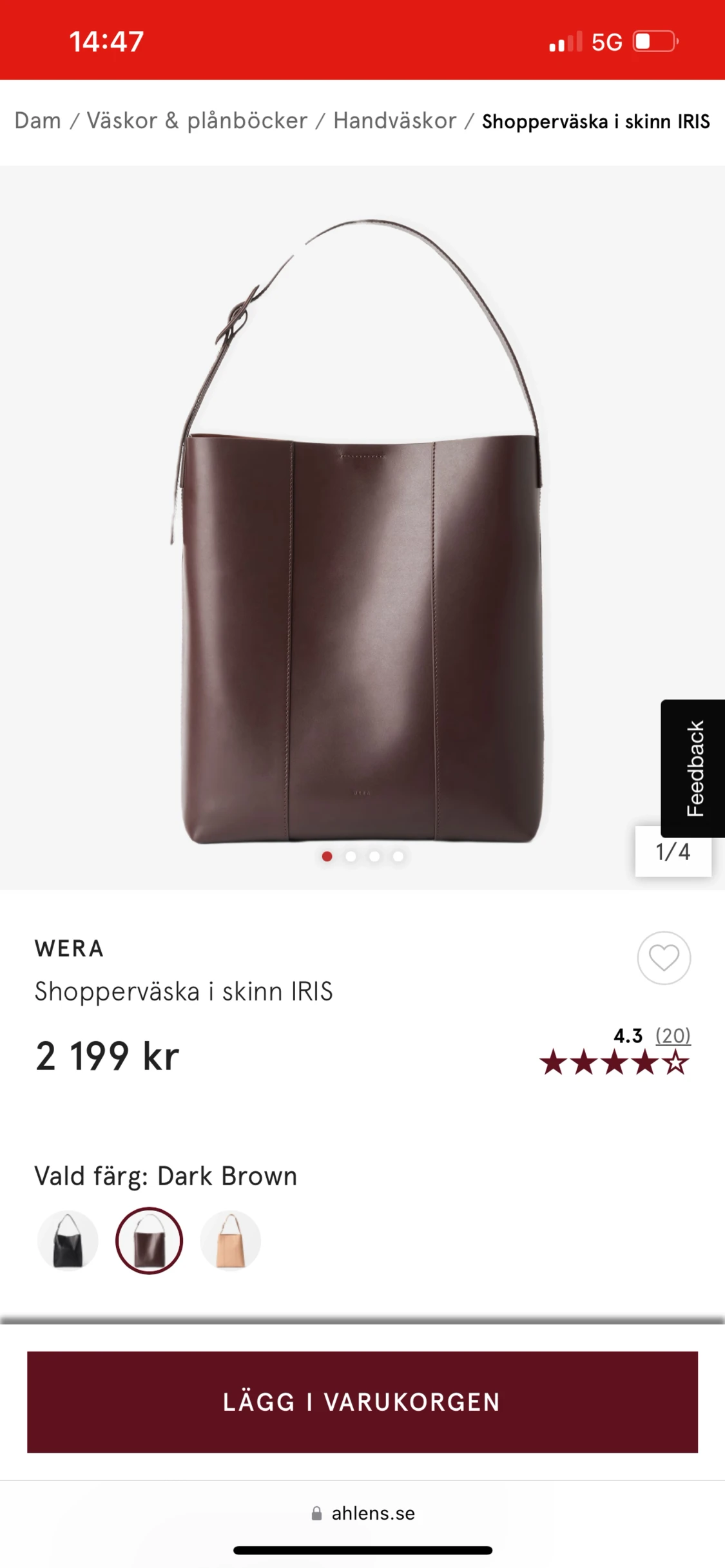
Task: Select the second carousel dot
Action: coord(351,855)
